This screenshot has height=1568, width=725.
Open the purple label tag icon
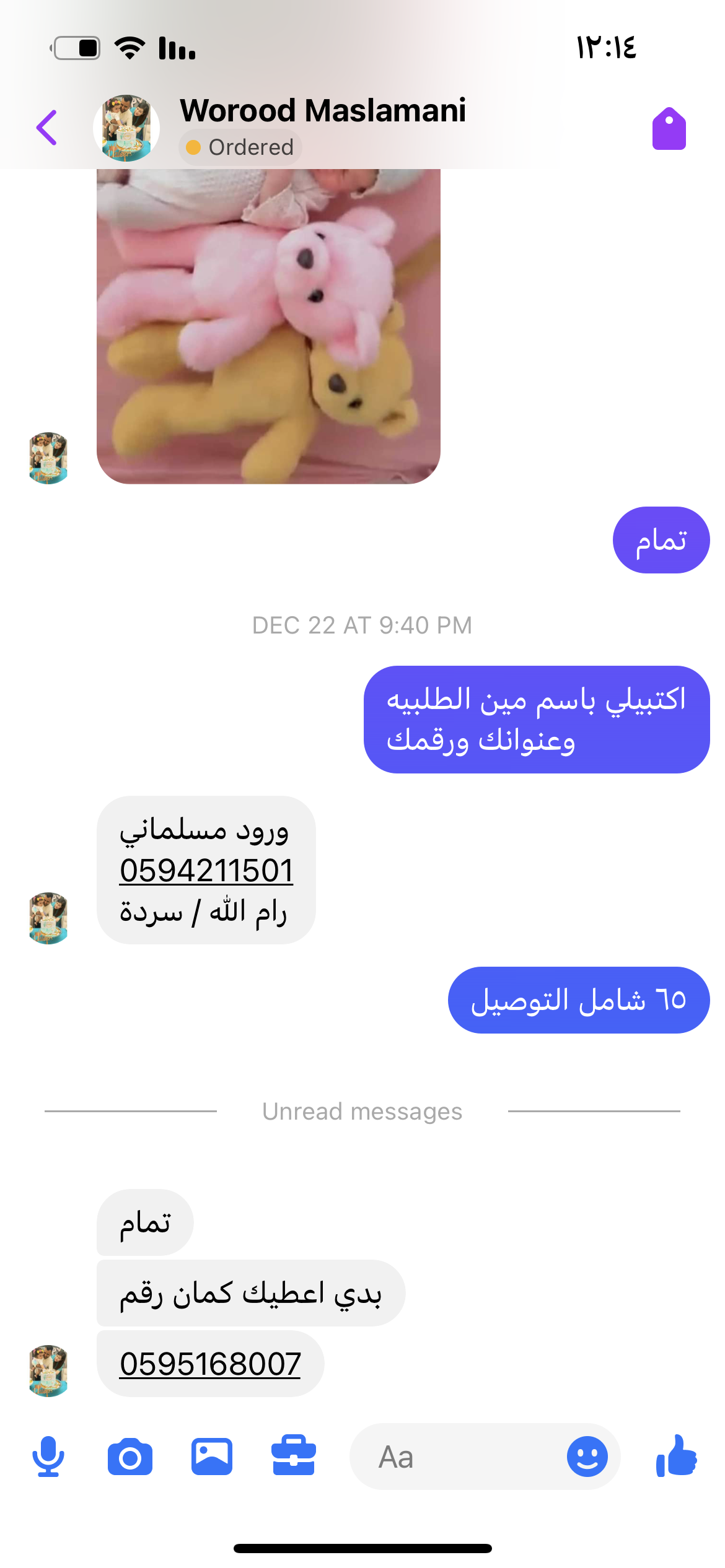tap(669, 129)
